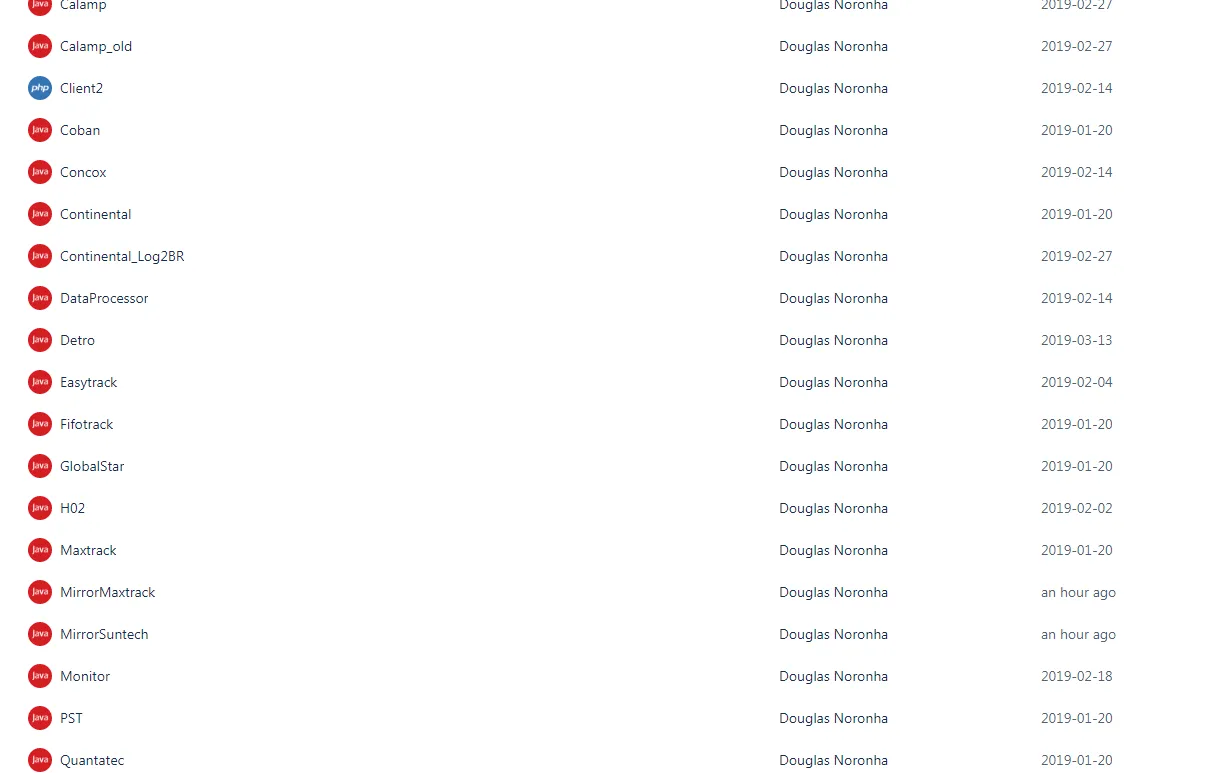Open the Concox repository
This screenshot has width=1216, height=773.
[x=83, y=172]
